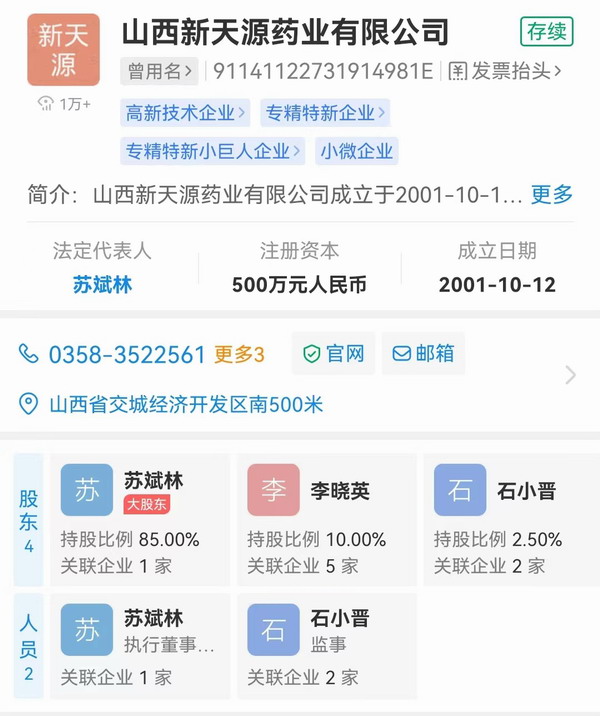Show more phone numbers via 更多3

[239, 354]
